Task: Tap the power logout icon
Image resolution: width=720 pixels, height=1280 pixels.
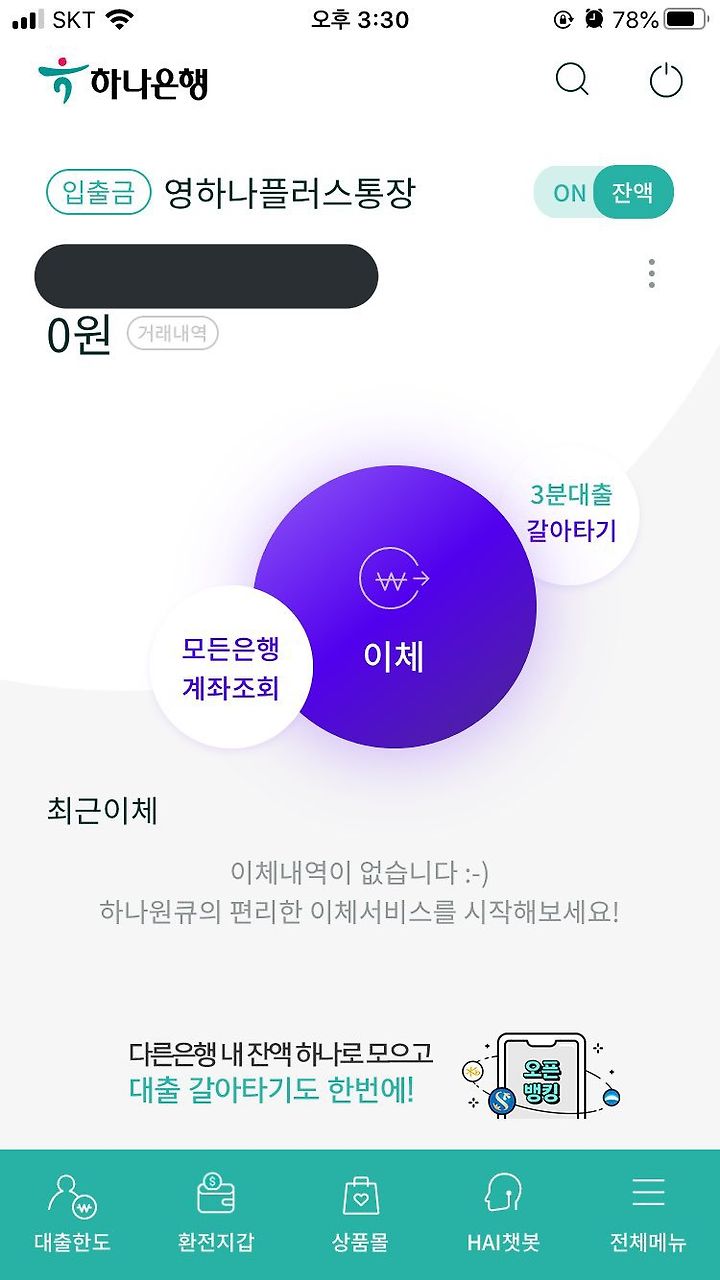Action: [666, 81]
